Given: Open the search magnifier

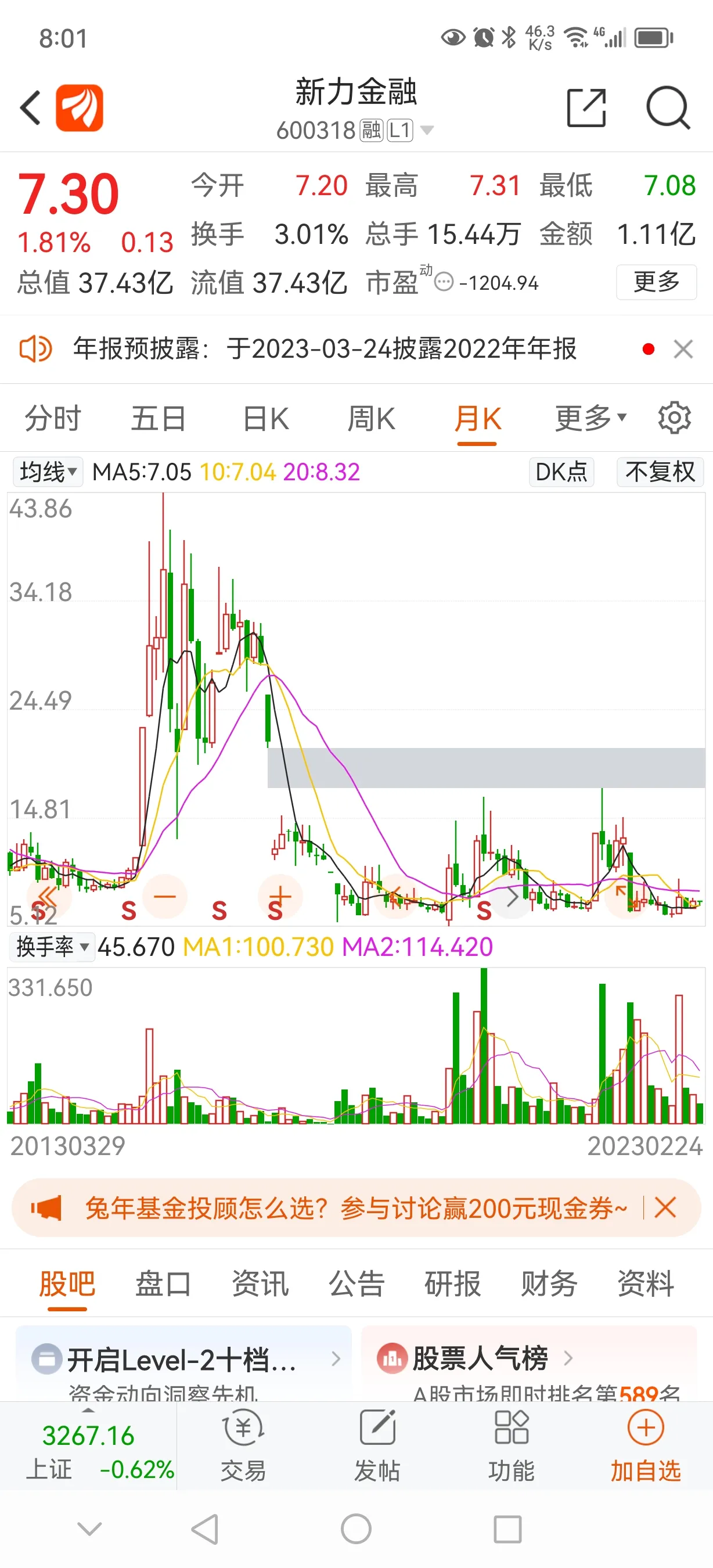Looking at the screenshot, I should 667,109.
